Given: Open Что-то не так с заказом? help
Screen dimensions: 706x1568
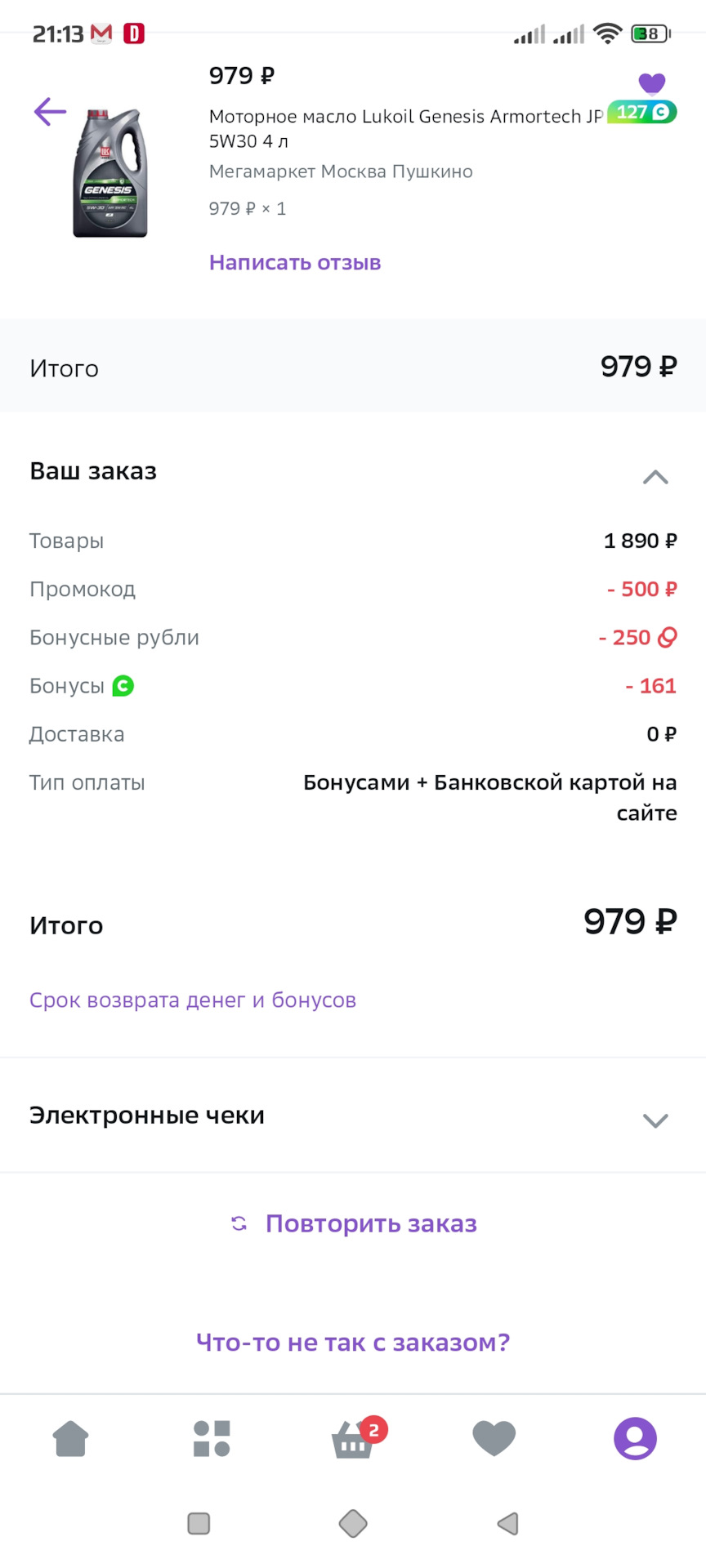Looking at the screenshot, I should click(353, 1343).
